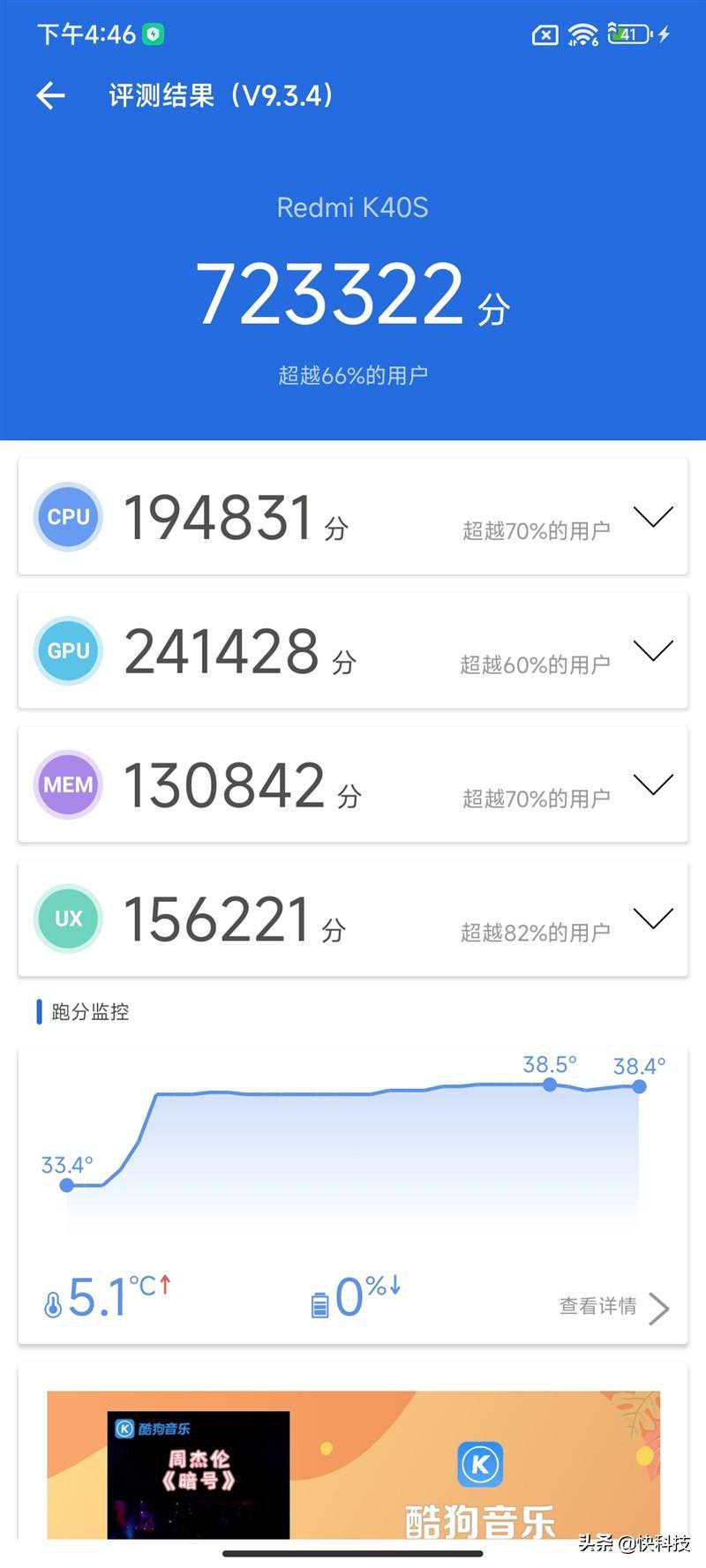Open 查看详情 for benchmark monitoring

click(614, 1307)
